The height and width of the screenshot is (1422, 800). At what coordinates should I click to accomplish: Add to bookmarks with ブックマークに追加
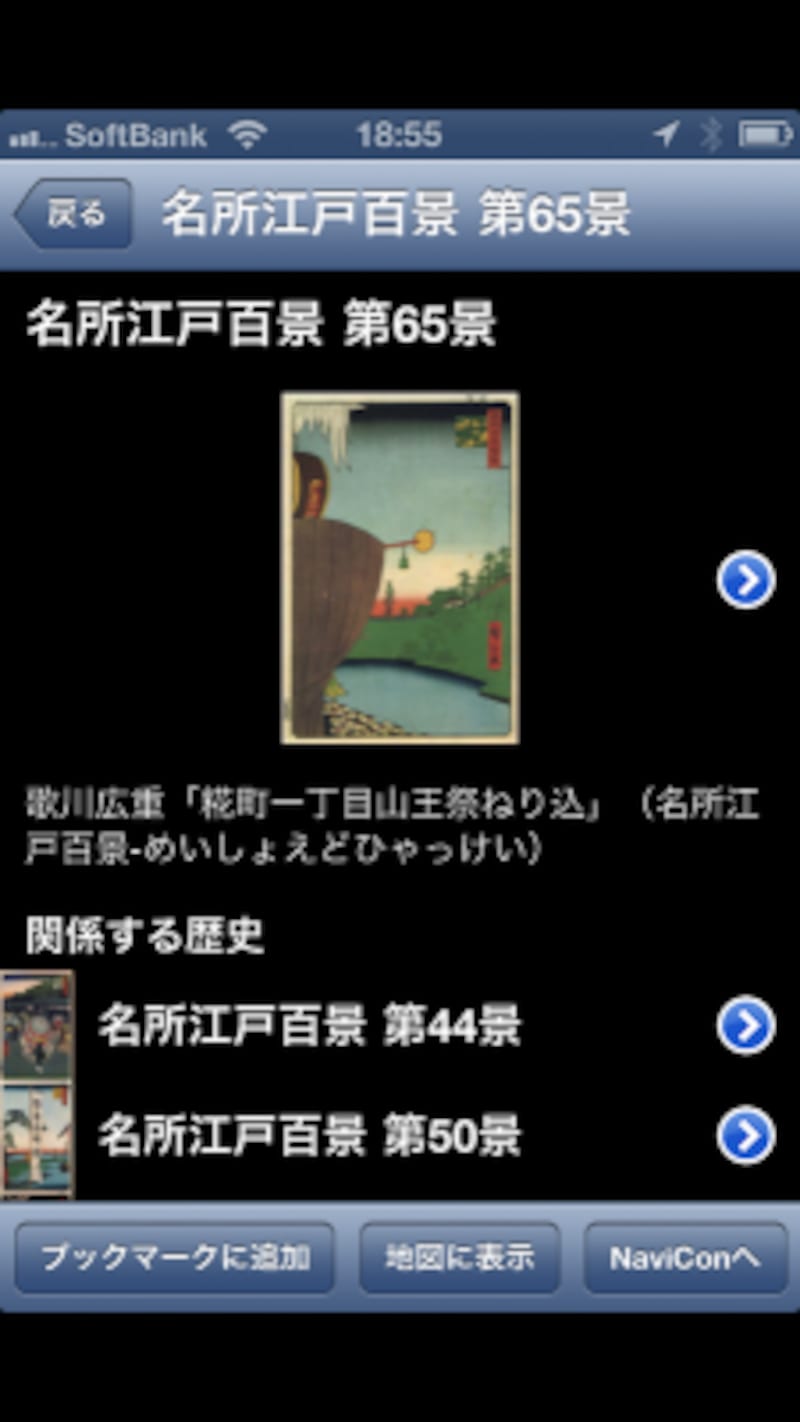tap(174, 1258)
